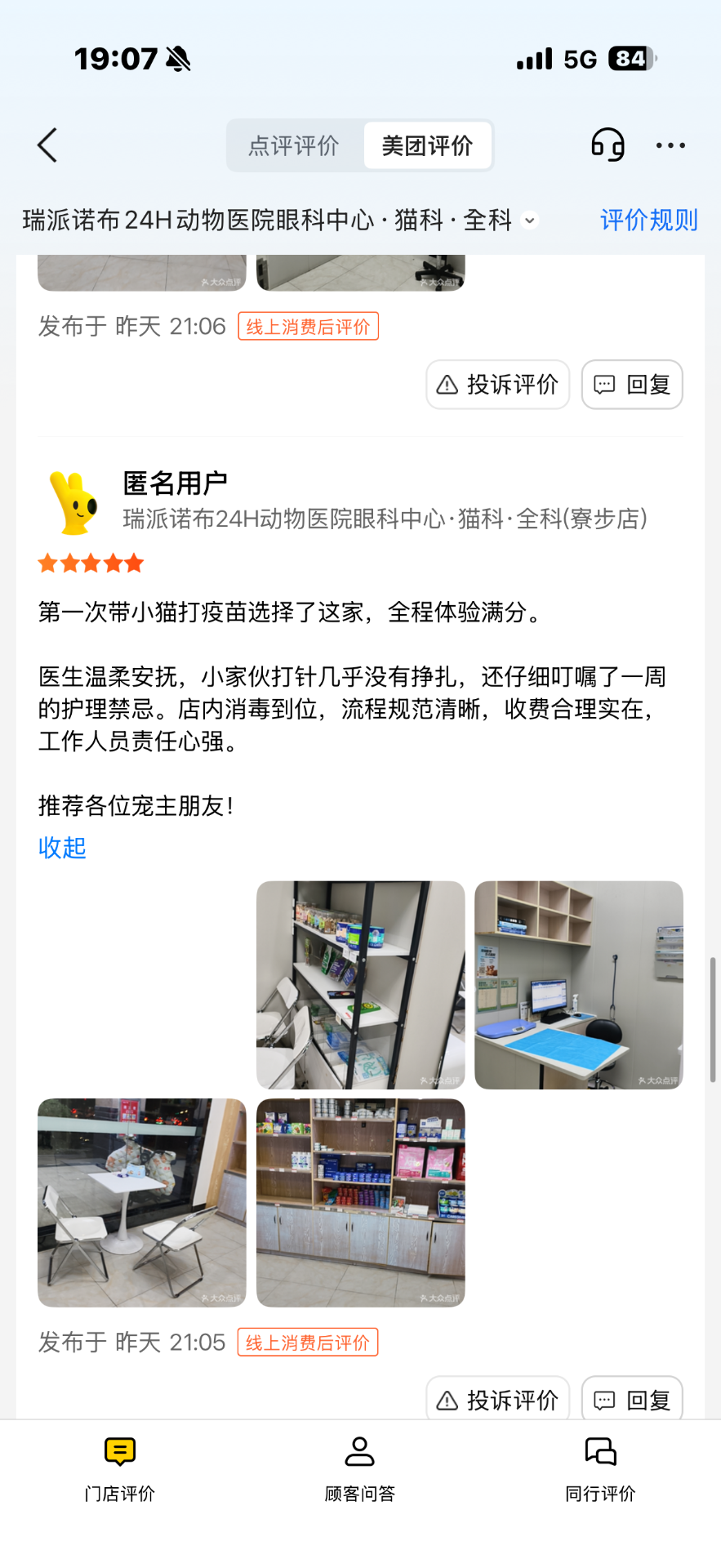Collapse the review with 收起
This screenshot has width=721, height=1568.
[x=62, y=848]
